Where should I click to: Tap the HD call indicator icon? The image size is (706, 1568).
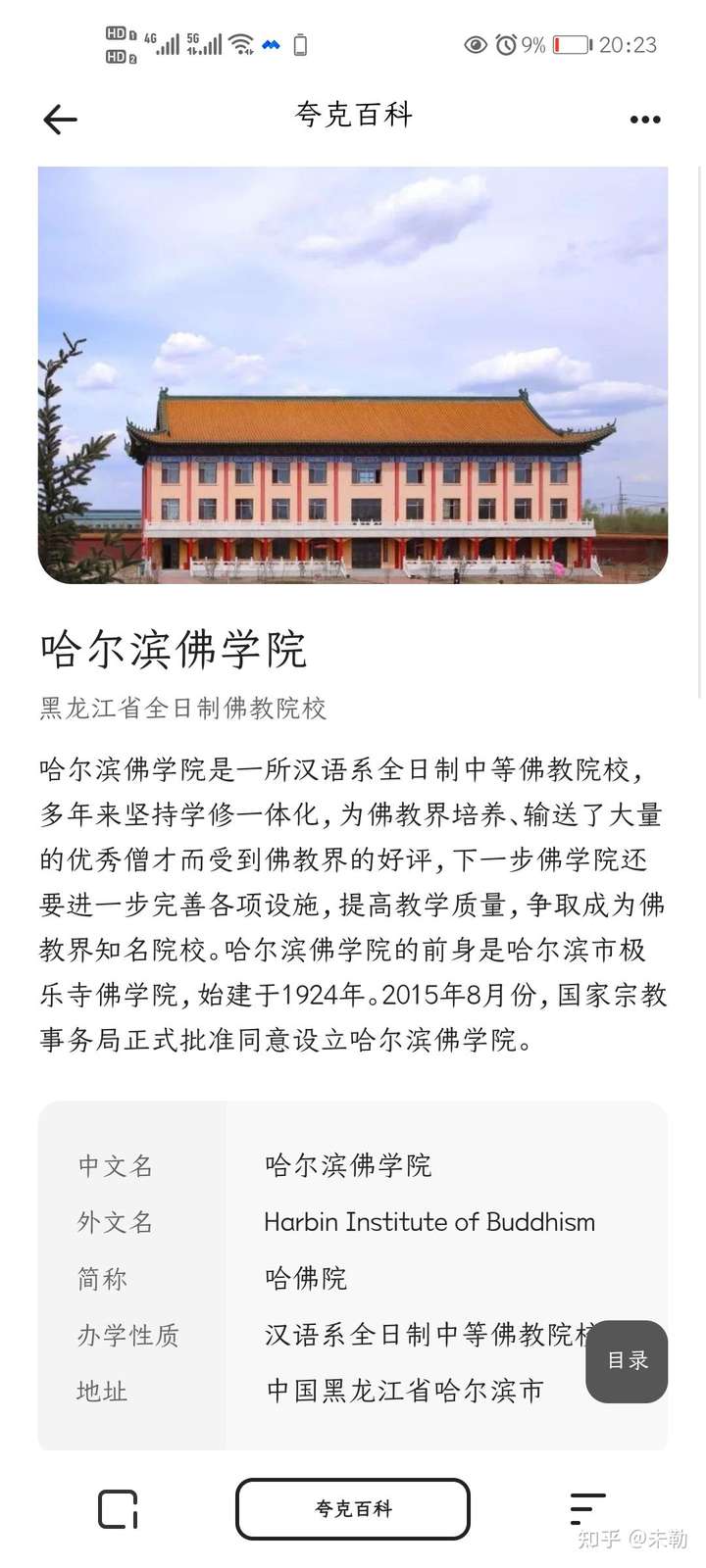pyautogui.click(x=116, y=43)
